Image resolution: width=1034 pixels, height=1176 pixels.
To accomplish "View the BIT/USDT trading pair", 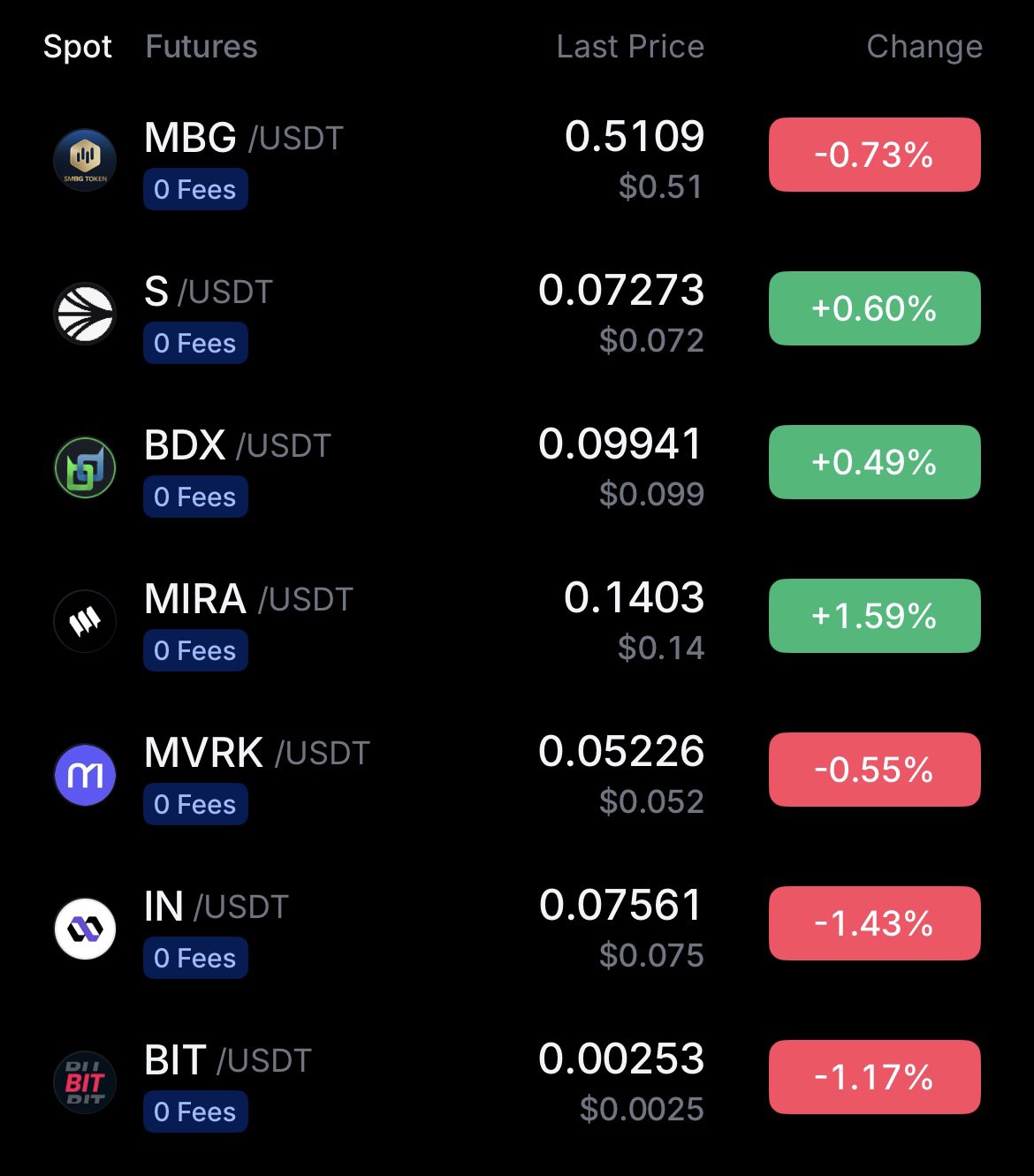I will (227, 1061).
